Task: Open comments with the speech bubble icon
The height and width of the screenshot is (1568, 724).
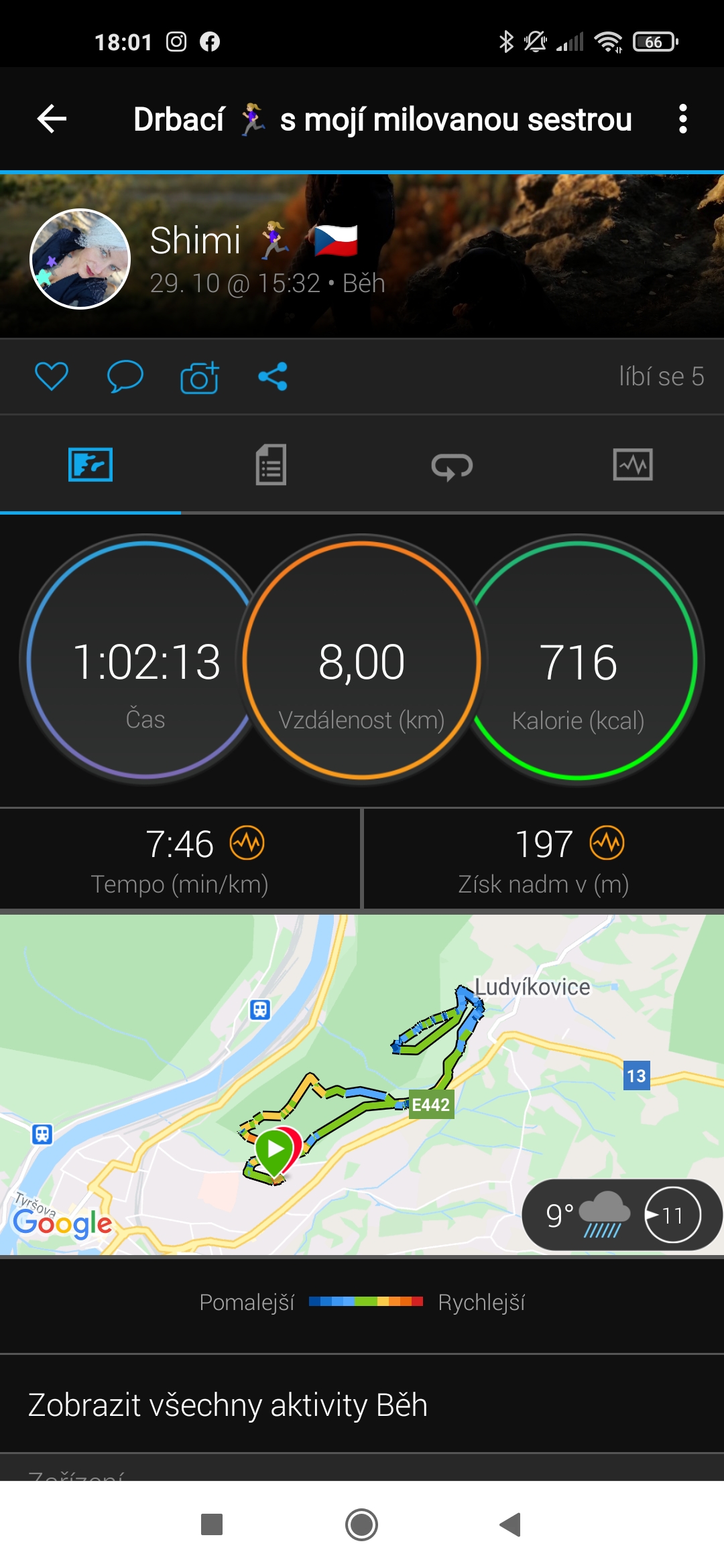Action: [125, 376]
